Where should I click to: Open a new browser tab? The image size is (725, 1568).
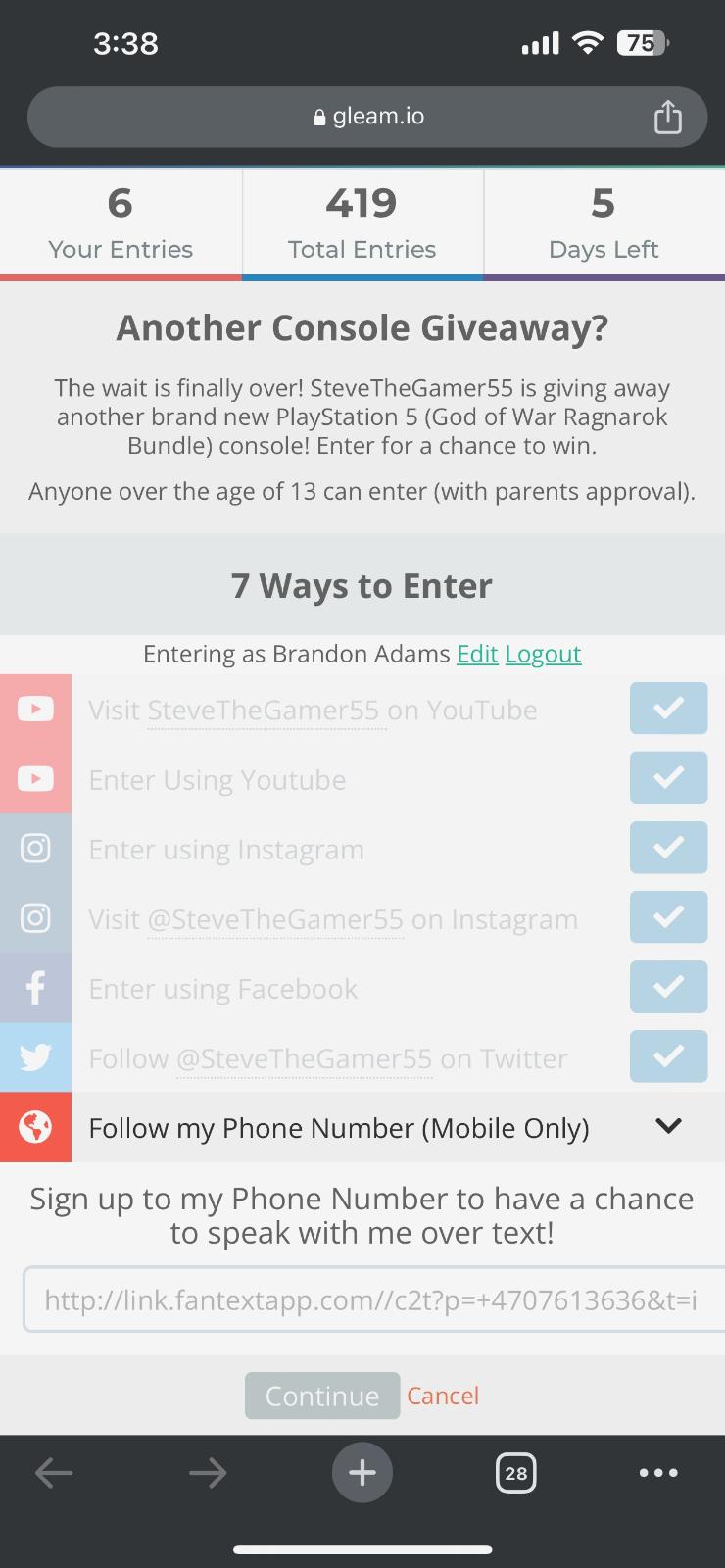pos(362,1472)
